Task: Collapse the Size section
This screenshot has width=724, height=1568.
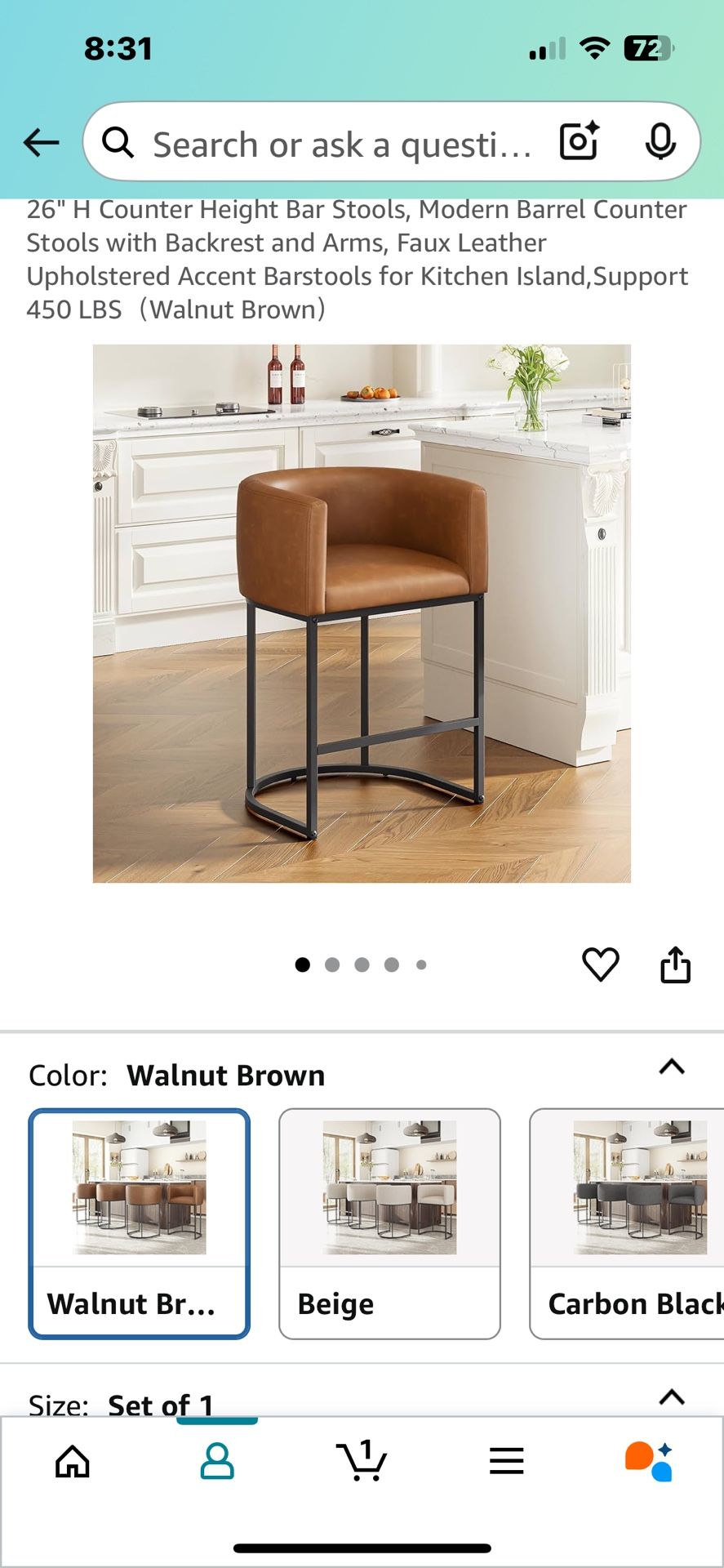Action: (x=671, y=1397)
